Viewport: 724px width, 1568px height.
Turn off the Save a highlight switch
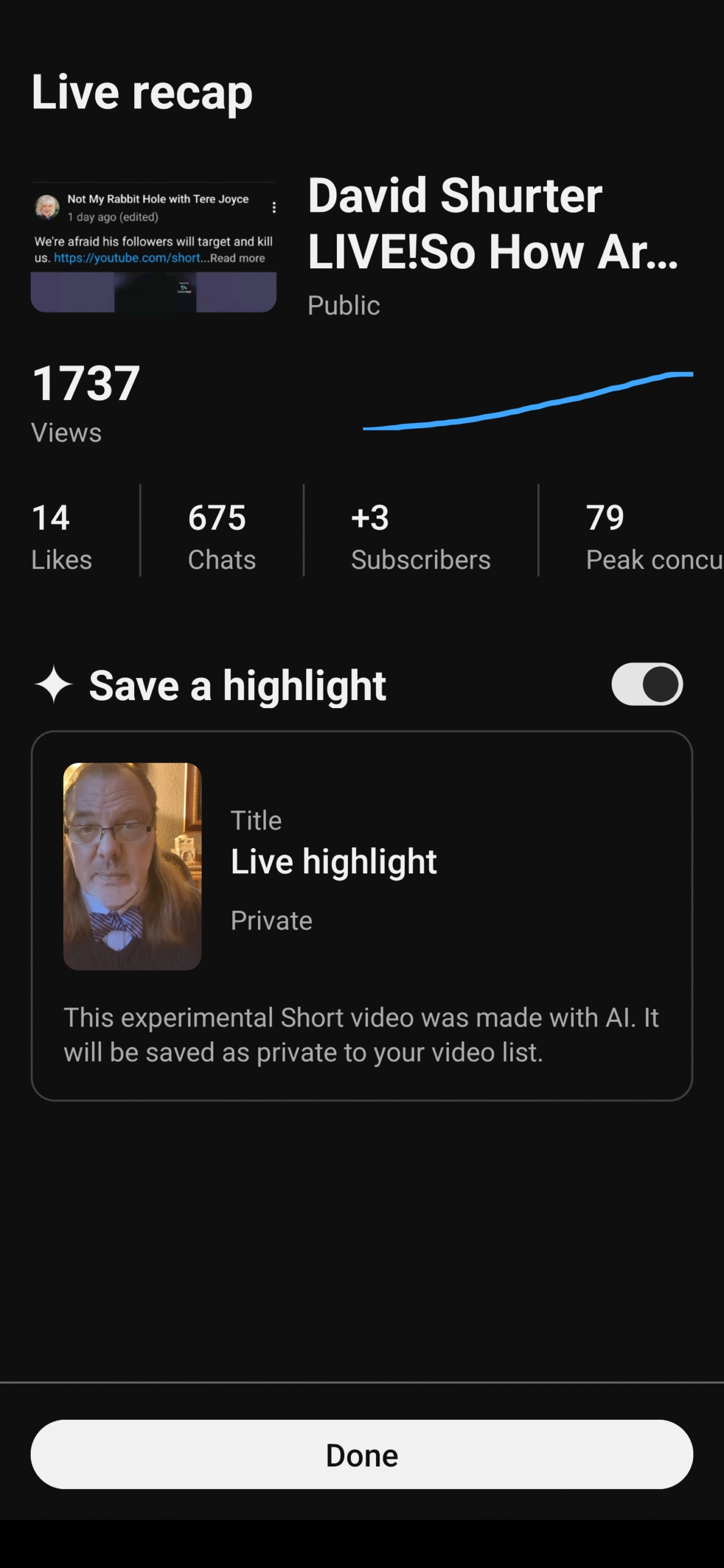(646, 684)
